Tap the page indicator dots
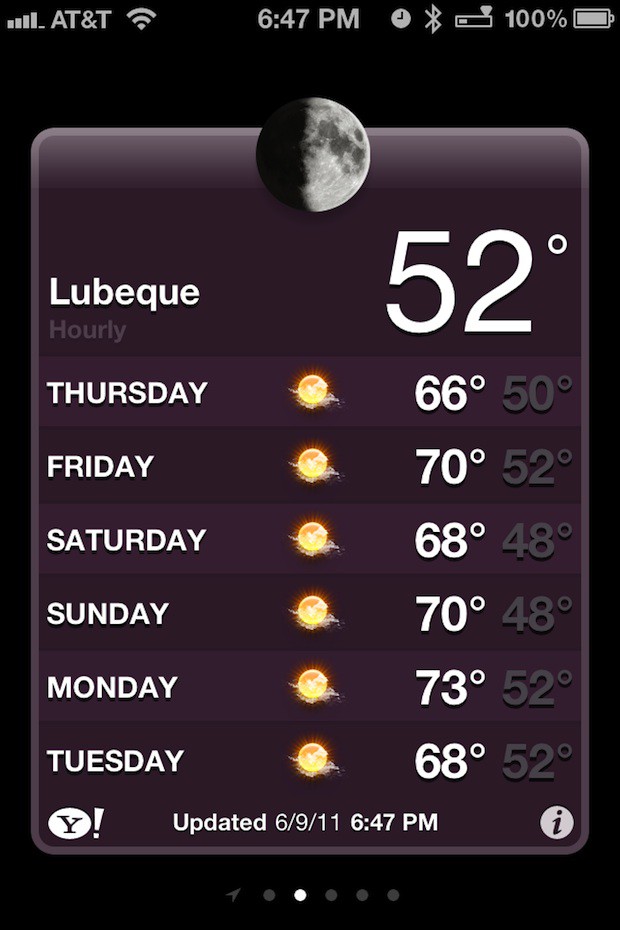This screenshot has height=930, width=620. point(314,895)
